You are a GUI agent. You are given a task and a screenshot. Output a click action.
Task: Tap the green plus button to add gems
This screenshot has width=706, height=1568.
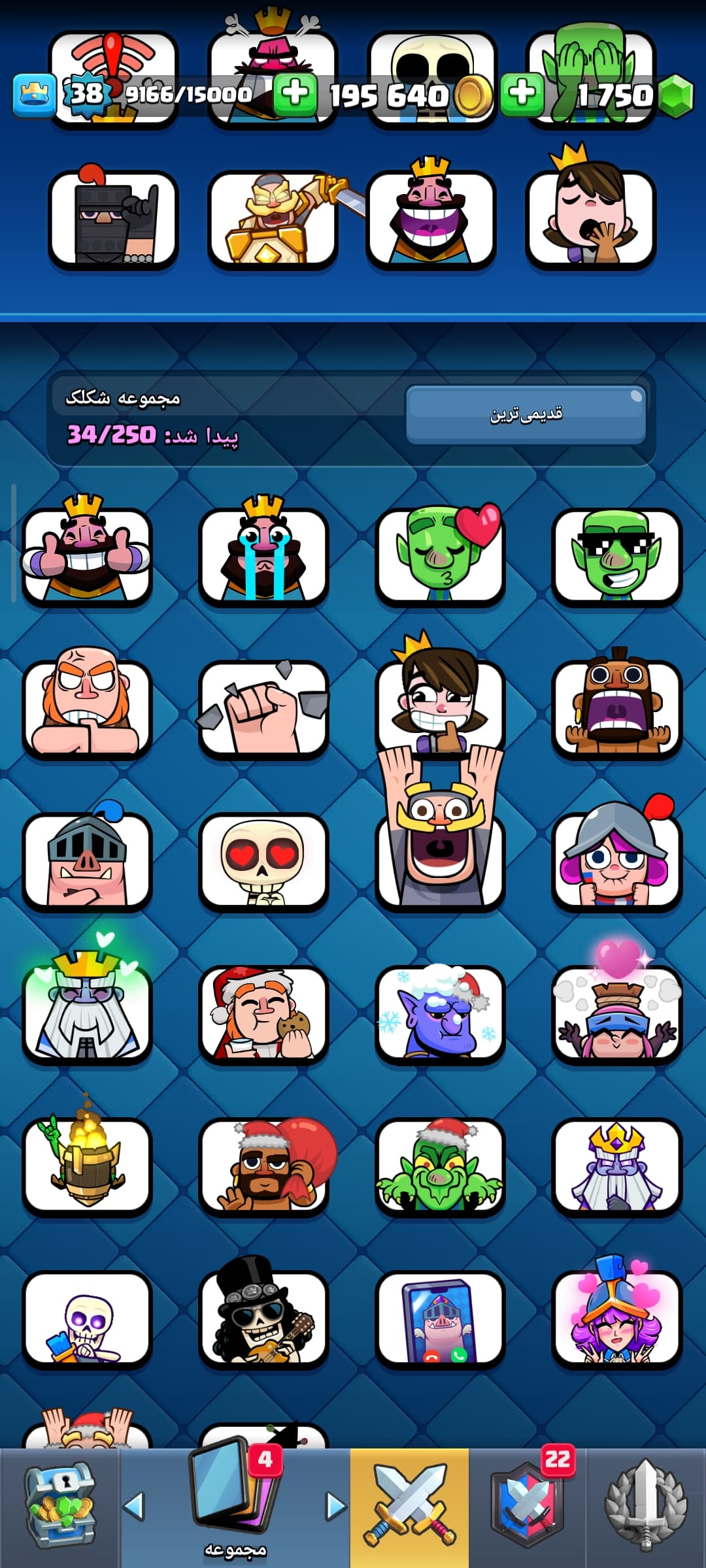pyautogui.click(x=522, y=93)
